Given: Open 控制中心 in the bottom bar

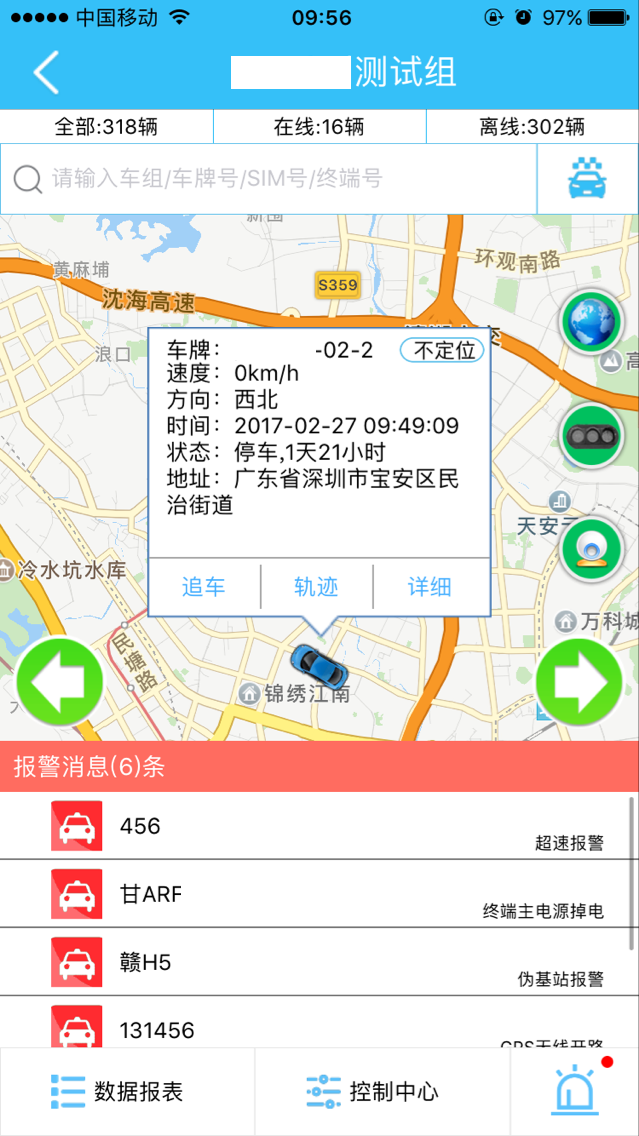Looking at the screenshot, I should coord(382,1091).
